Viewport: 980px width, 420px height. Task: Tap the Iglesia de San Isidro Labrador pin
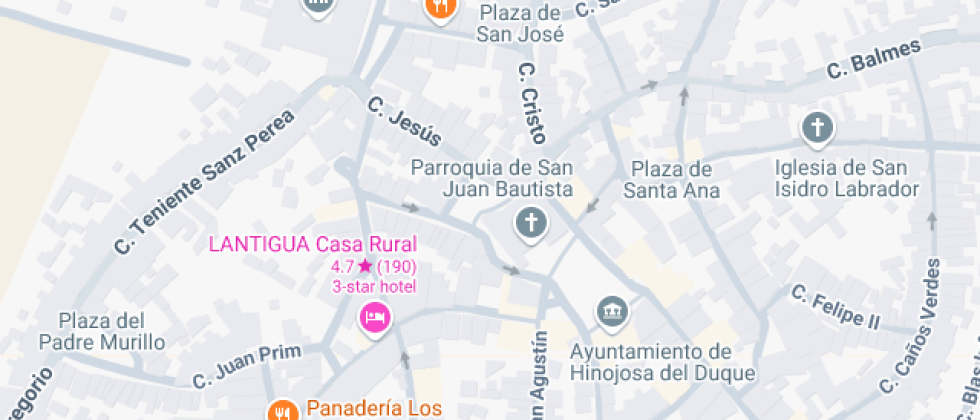[x=818, y=127]
